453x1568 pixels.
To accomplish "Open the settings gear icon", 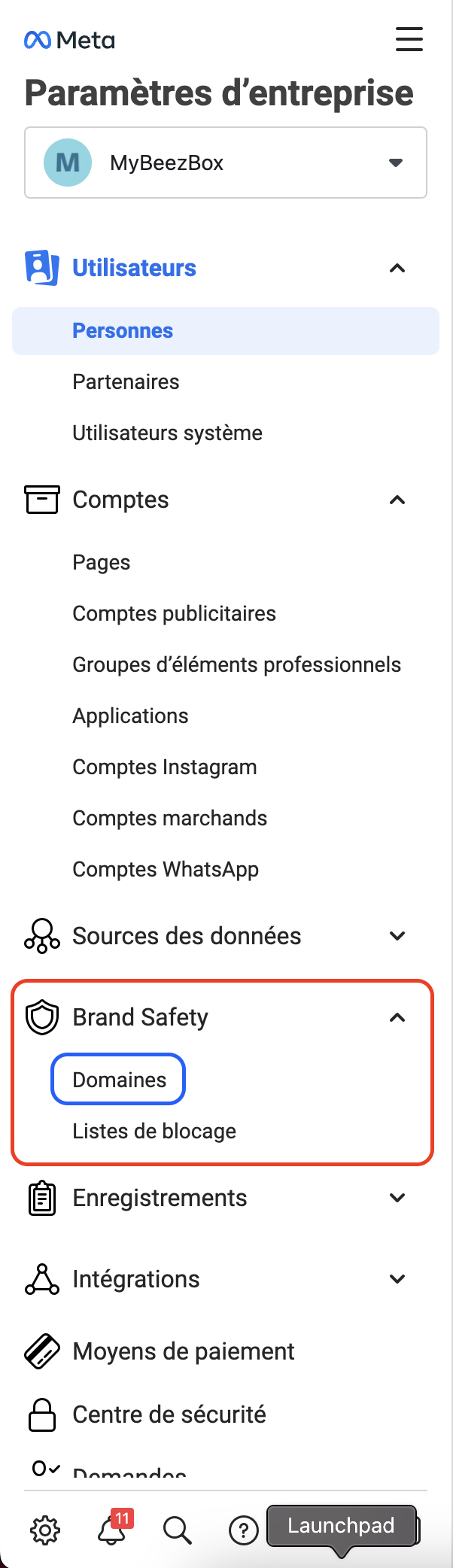I will pyautogui.click(x=45, y=1530).
